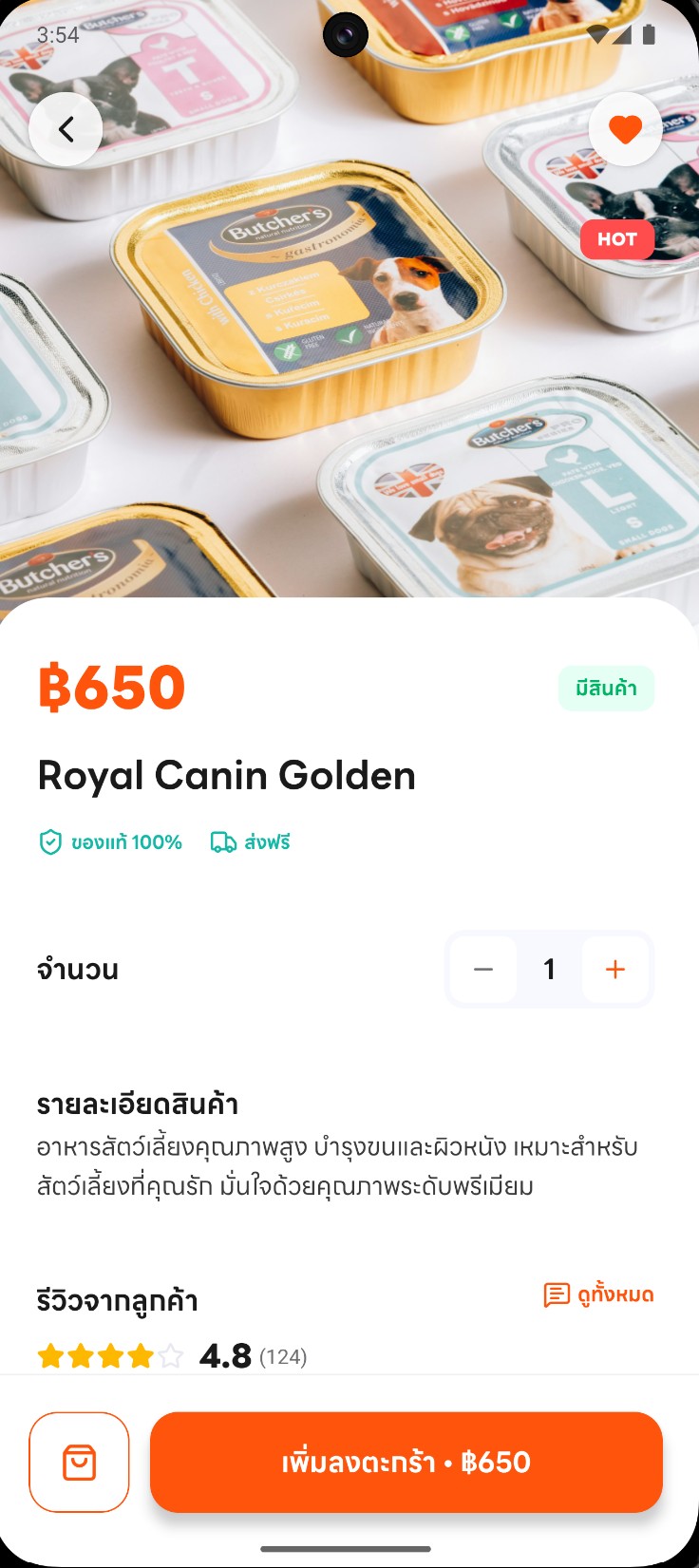Tap the delivery truck icon beside ส่งฟรี
The height and width of the screenshot is (1568, 699).
click(221, 841)
